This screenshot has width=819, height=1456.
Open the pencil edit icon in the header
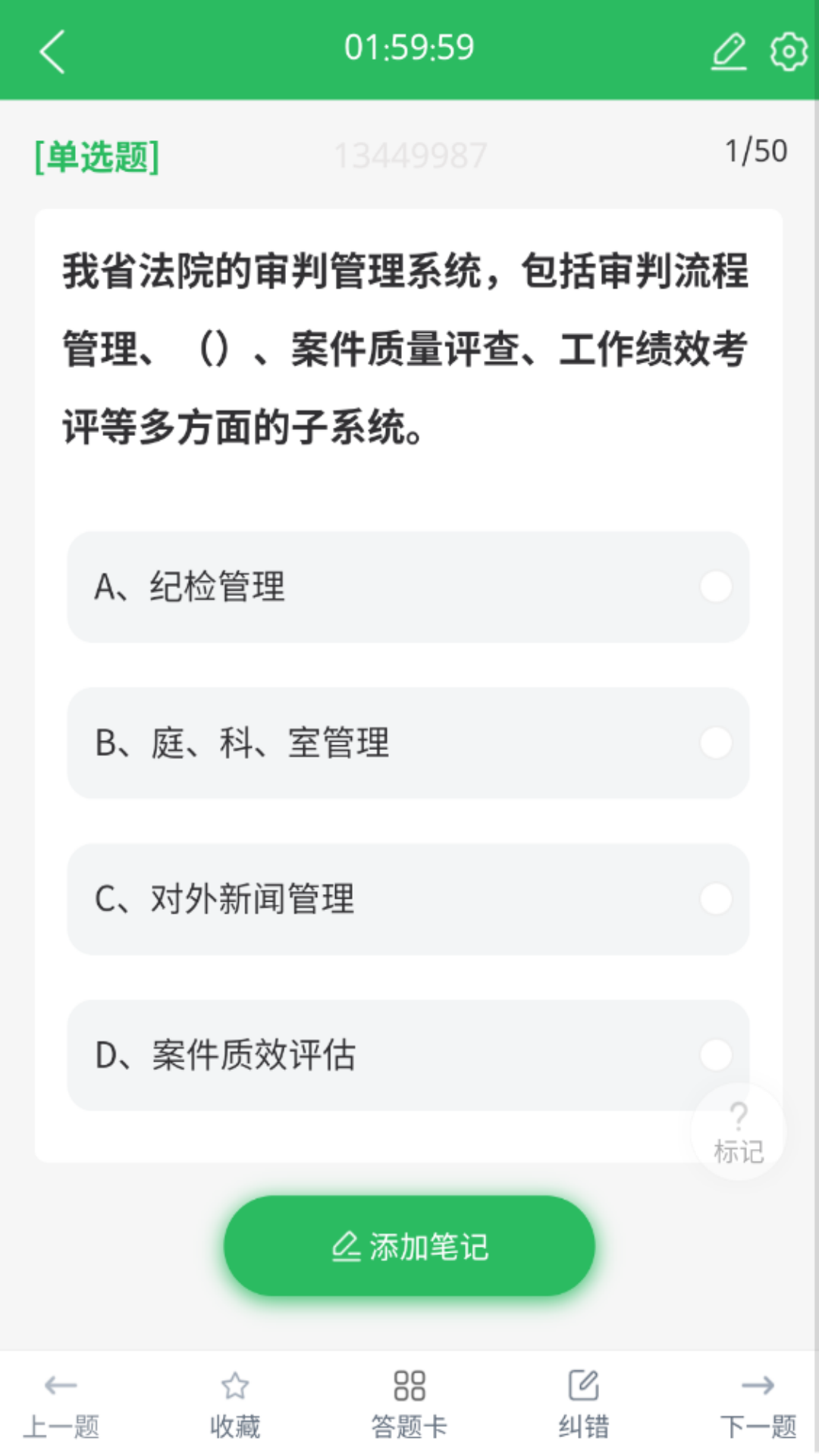coord(728,52)
